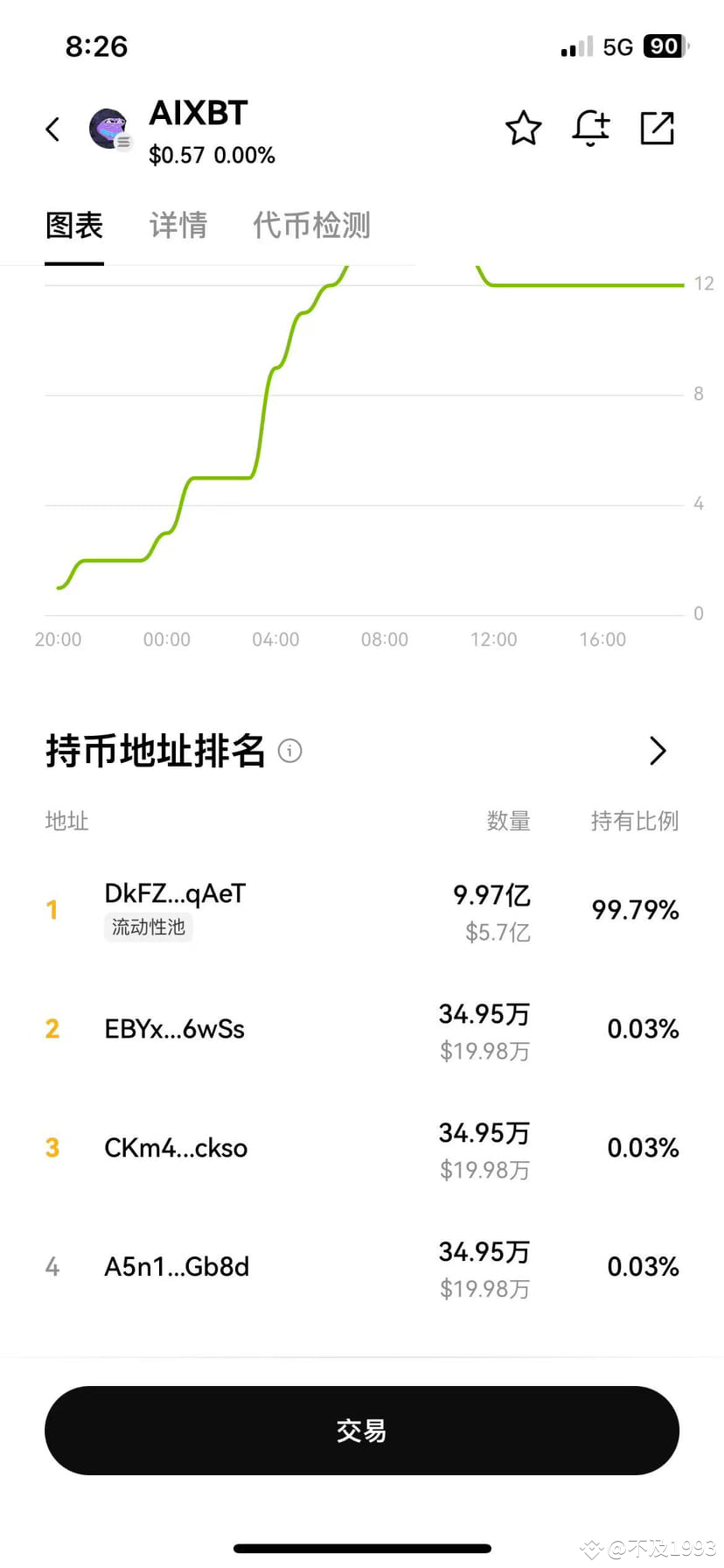Viewport: 724px width, 1568px height.
Task: Open the share icon to share AIXBT
Action: click(658, 128)
